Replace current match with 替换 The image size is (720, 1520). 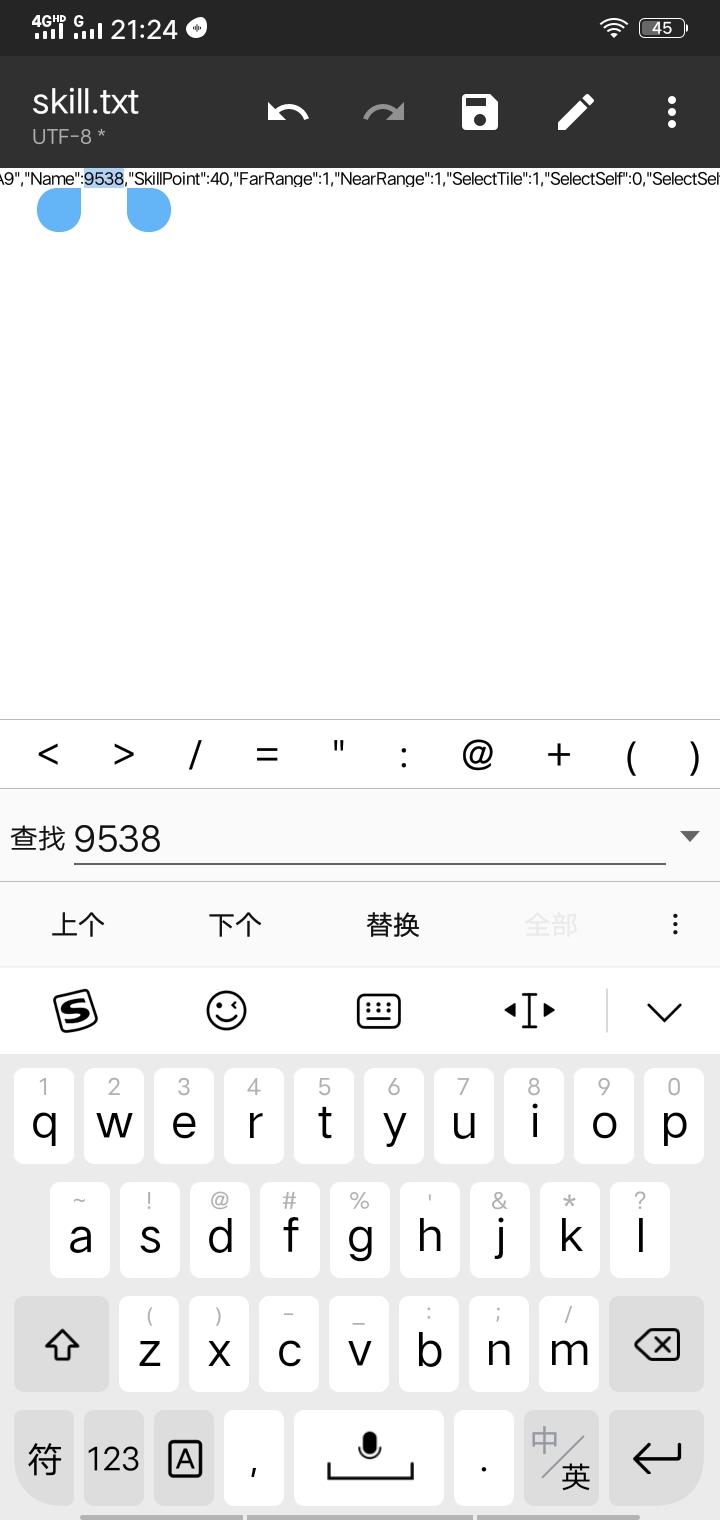point(393,924)
